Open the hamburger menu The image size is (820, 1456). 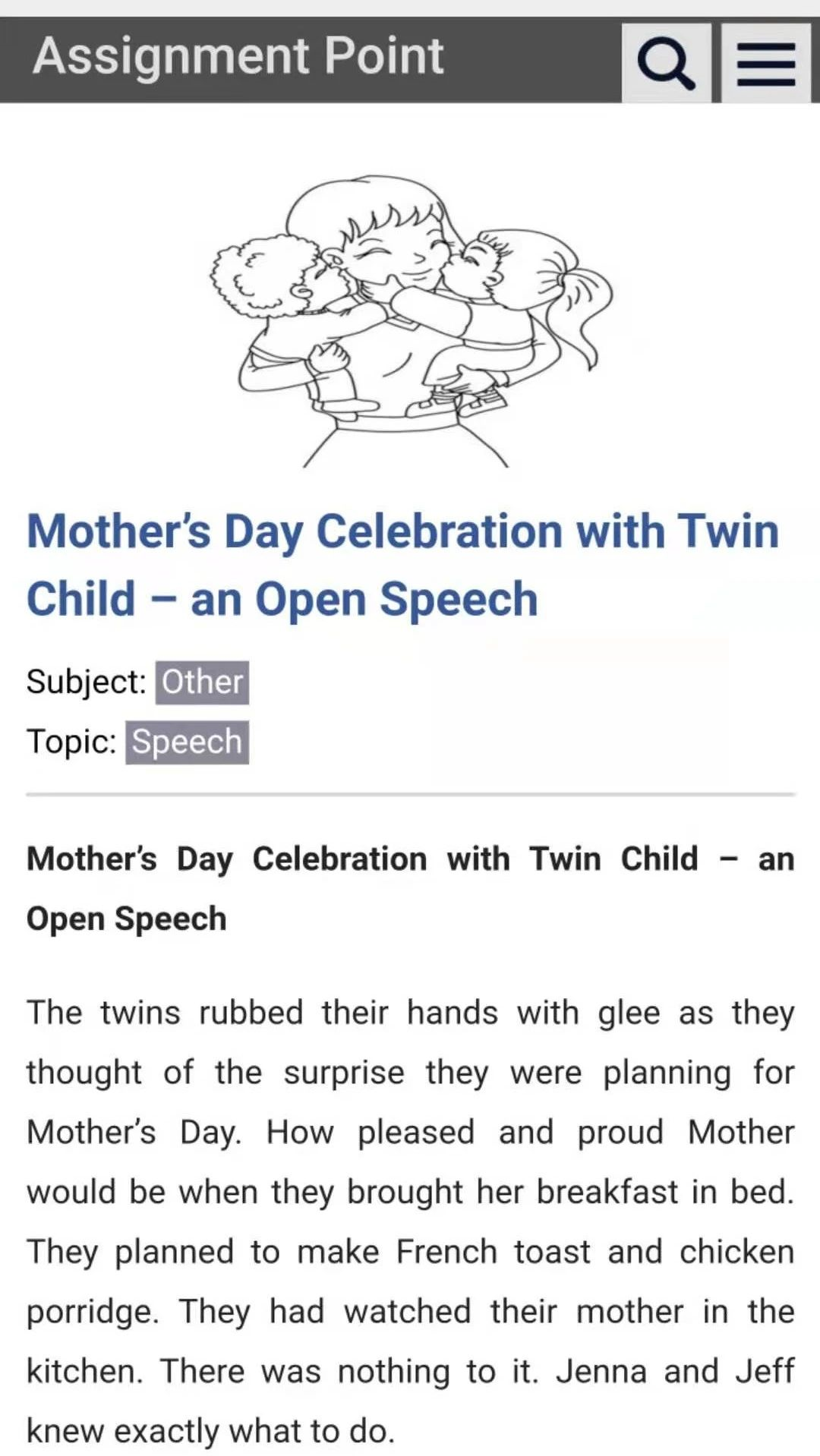766,63
